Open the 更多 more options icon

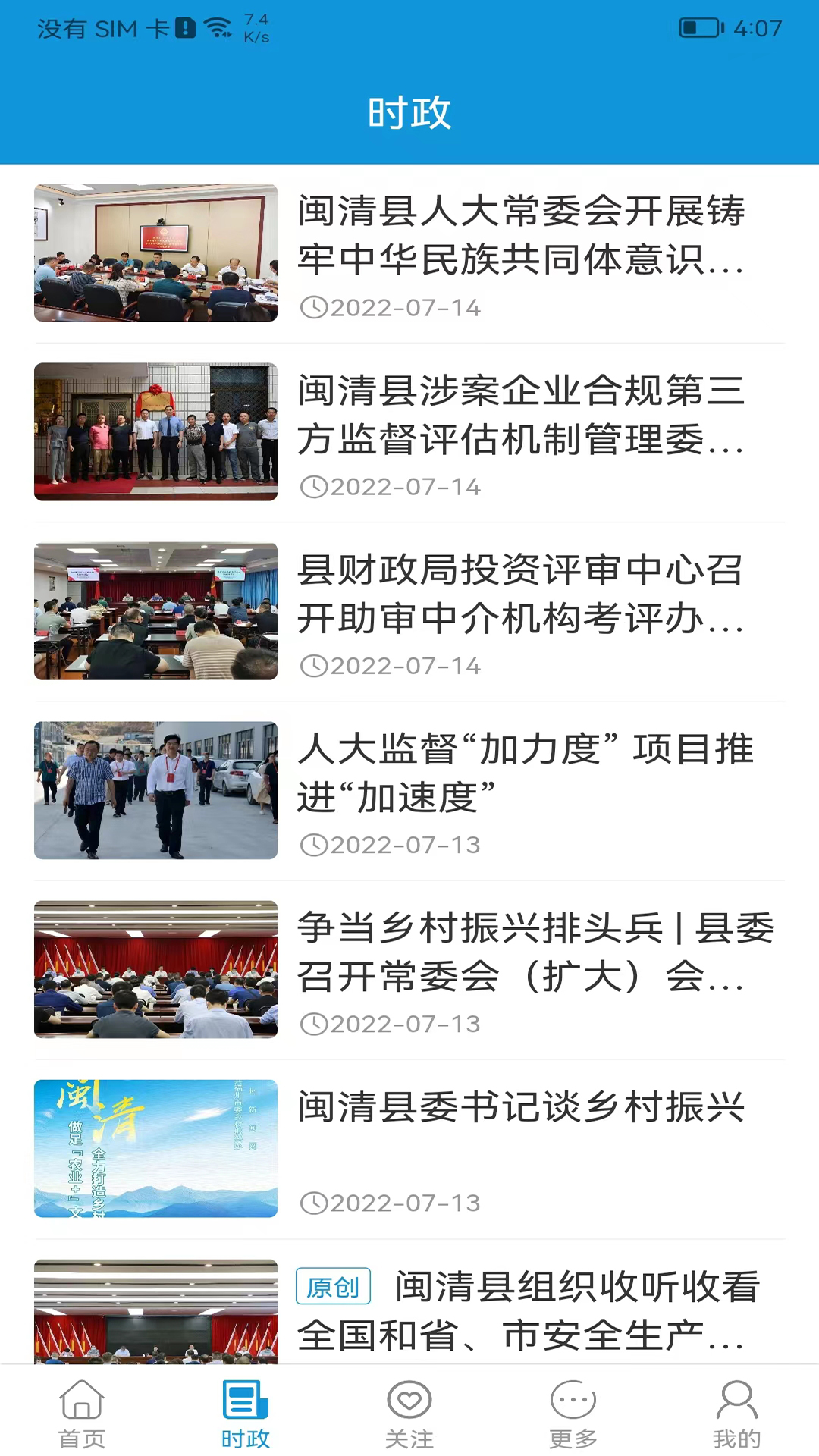[x=573, y=1407]
